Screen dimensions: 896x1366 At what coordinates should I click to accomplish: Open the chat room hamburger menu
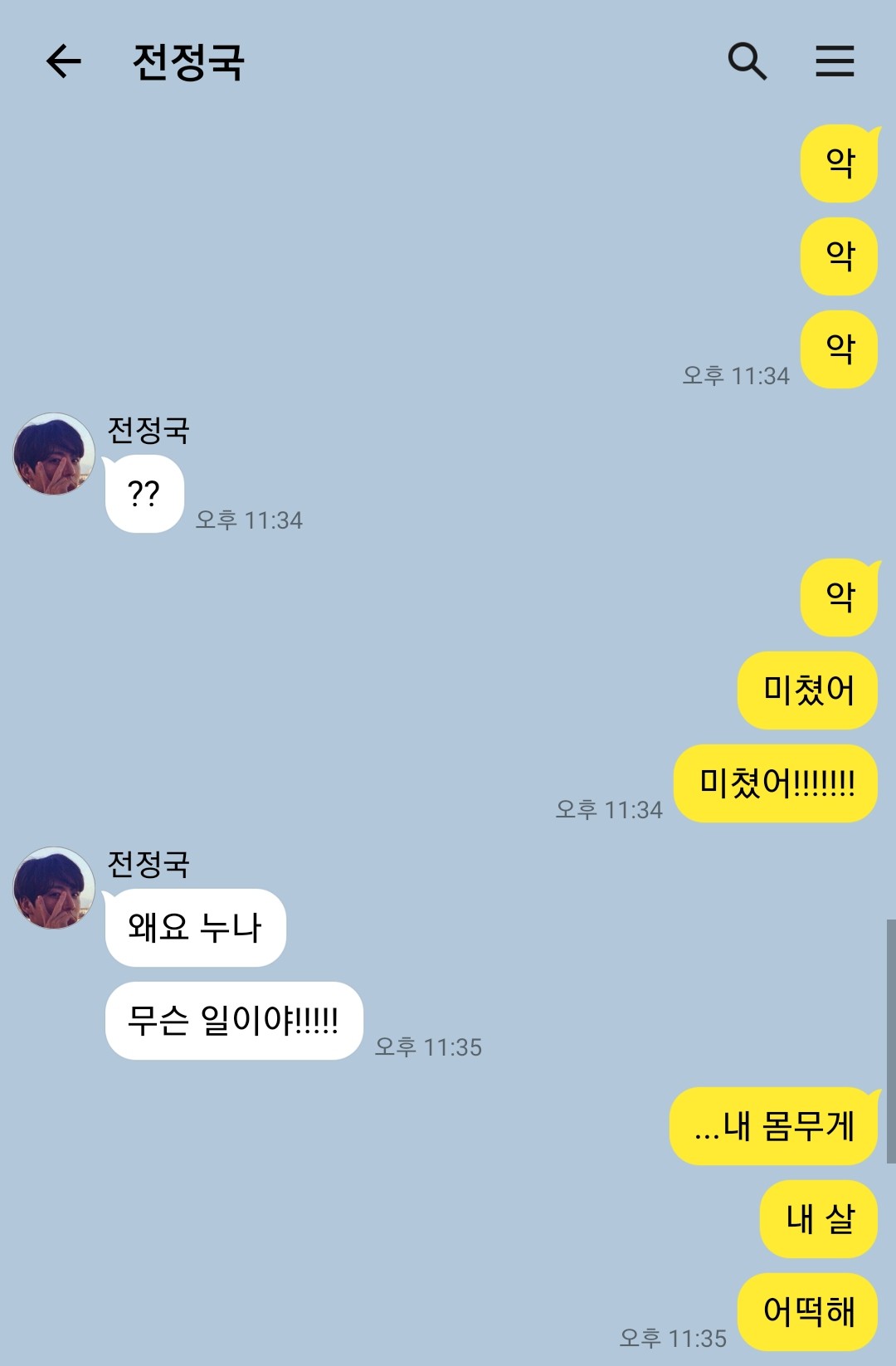coord(834,61)
